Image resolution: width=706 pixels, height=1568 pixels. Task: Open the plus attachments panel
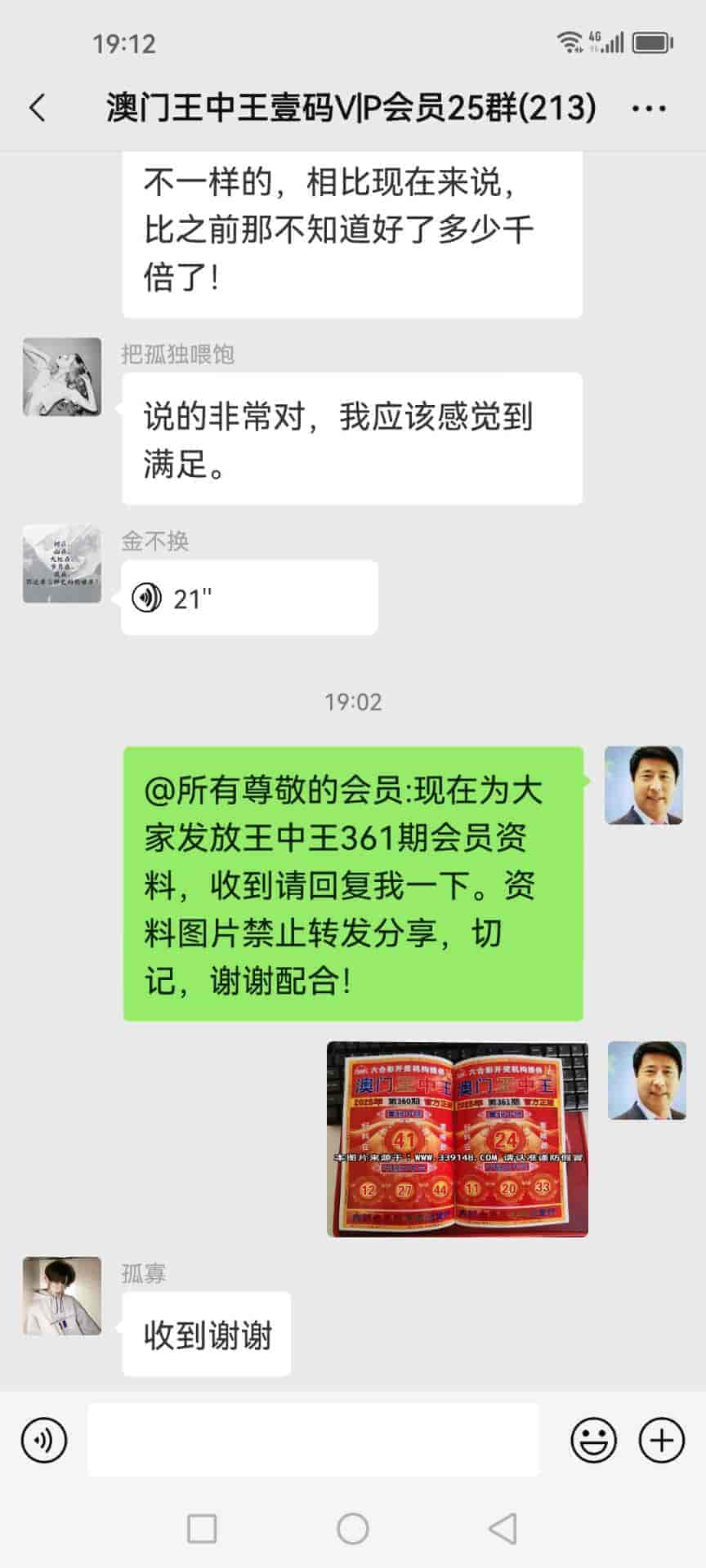tap(661, 1440)
